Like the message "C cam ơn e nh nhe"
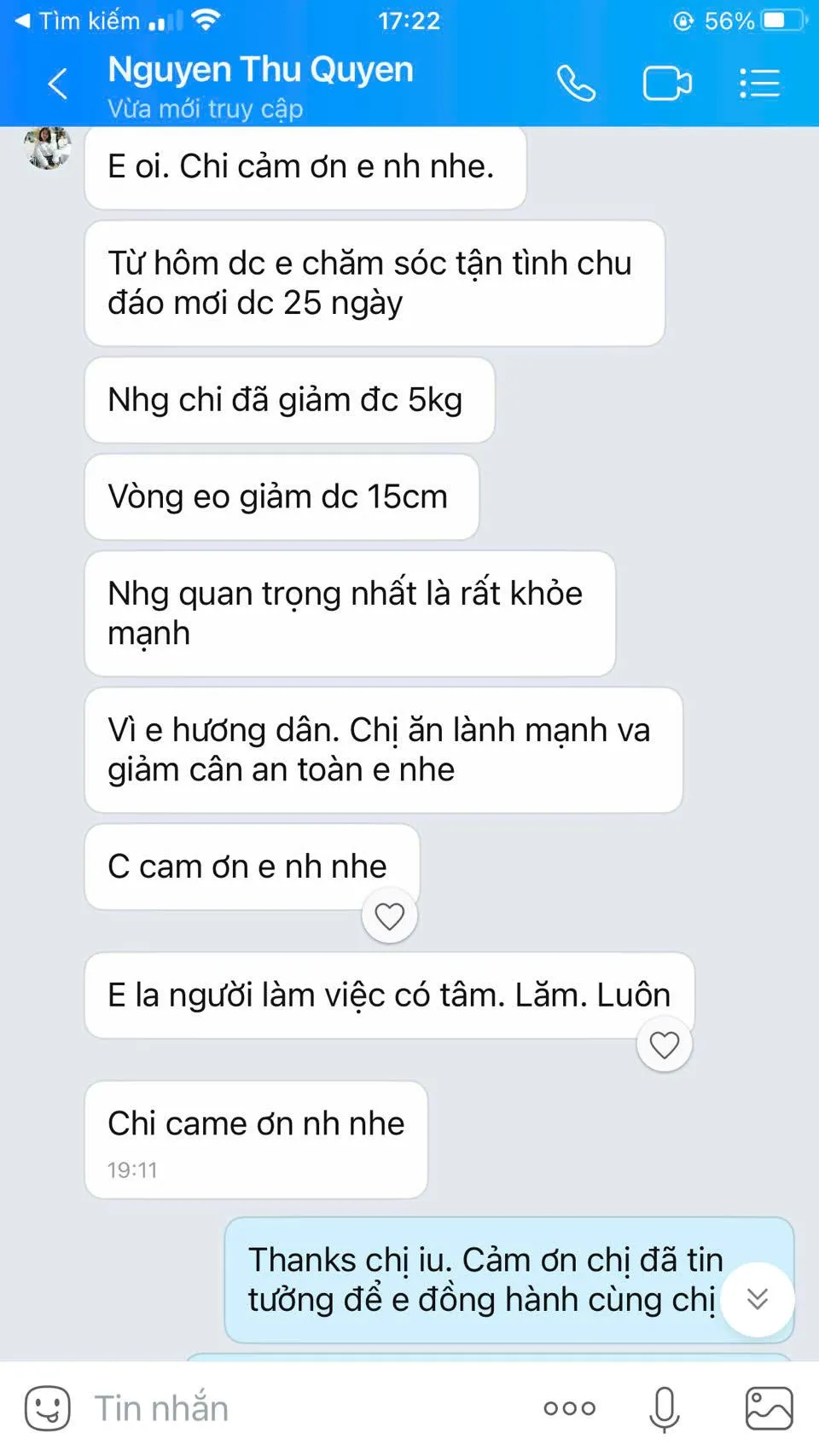Image resolution: width=819 pixels, height=1456 pixels. click(390, 916)
